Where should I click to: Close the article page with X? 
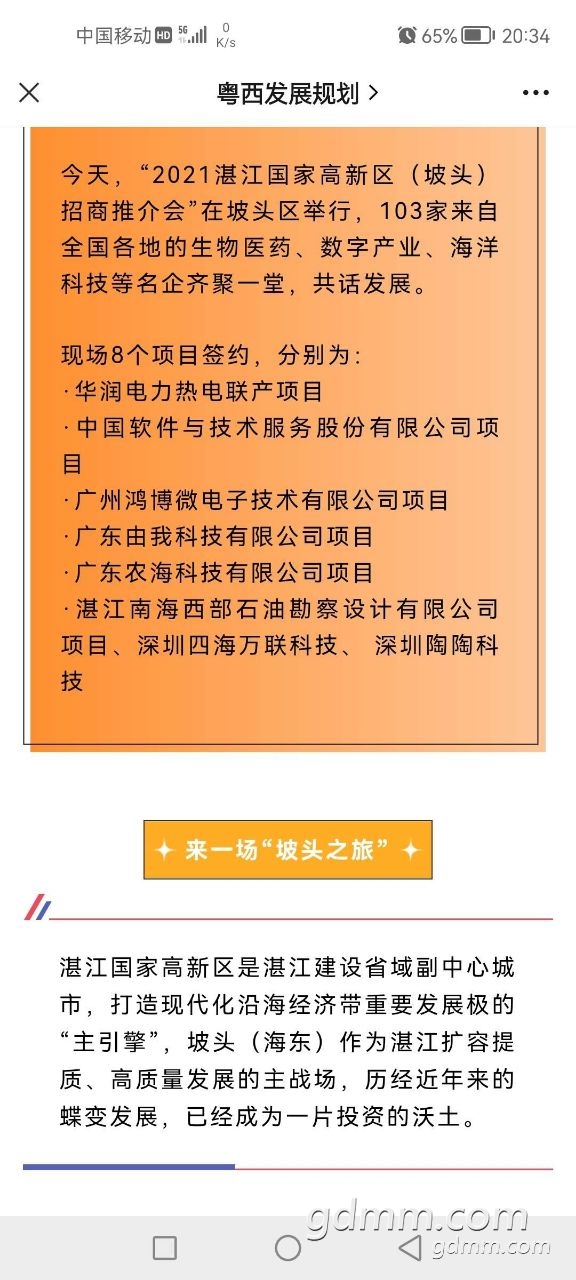pos(29,93)
